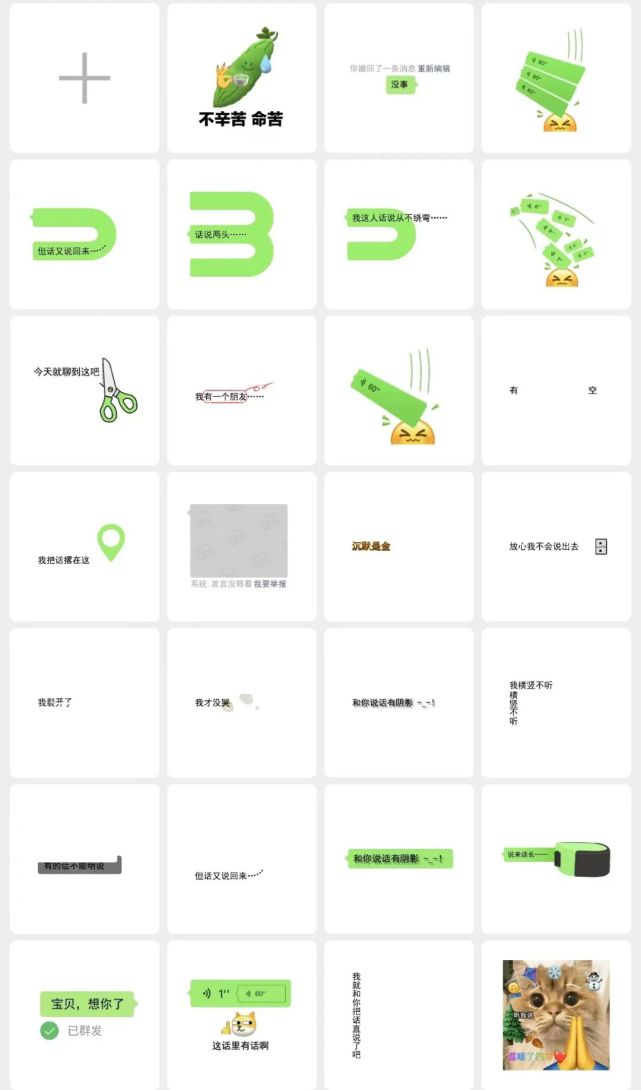Image resolution: width=641 pixels, height=1090 pixels.
Task: Select the 我裂开了 sticker
Action: (x=84, y=703)
